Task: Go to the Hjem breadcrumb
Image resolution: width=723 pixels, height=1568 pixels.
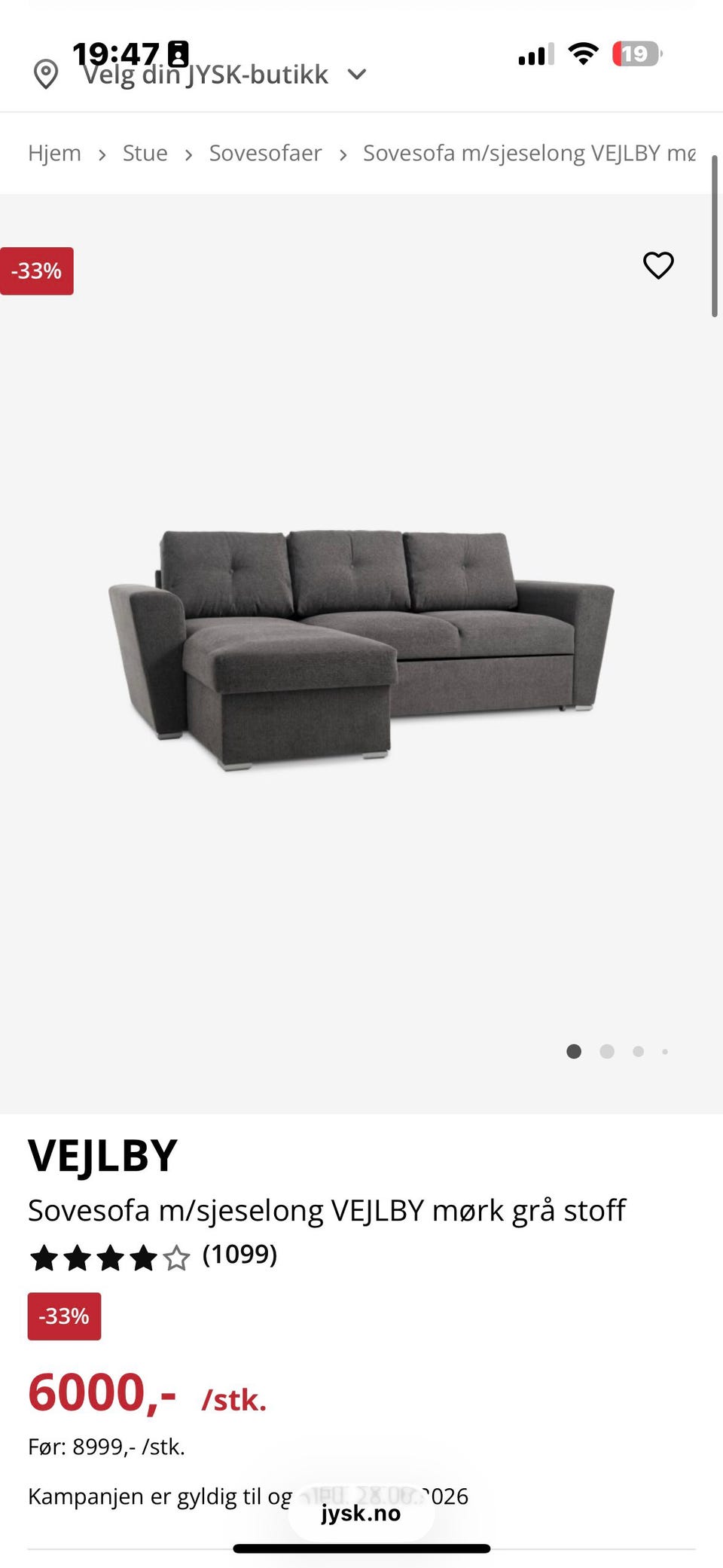Action: click(54, 153)
